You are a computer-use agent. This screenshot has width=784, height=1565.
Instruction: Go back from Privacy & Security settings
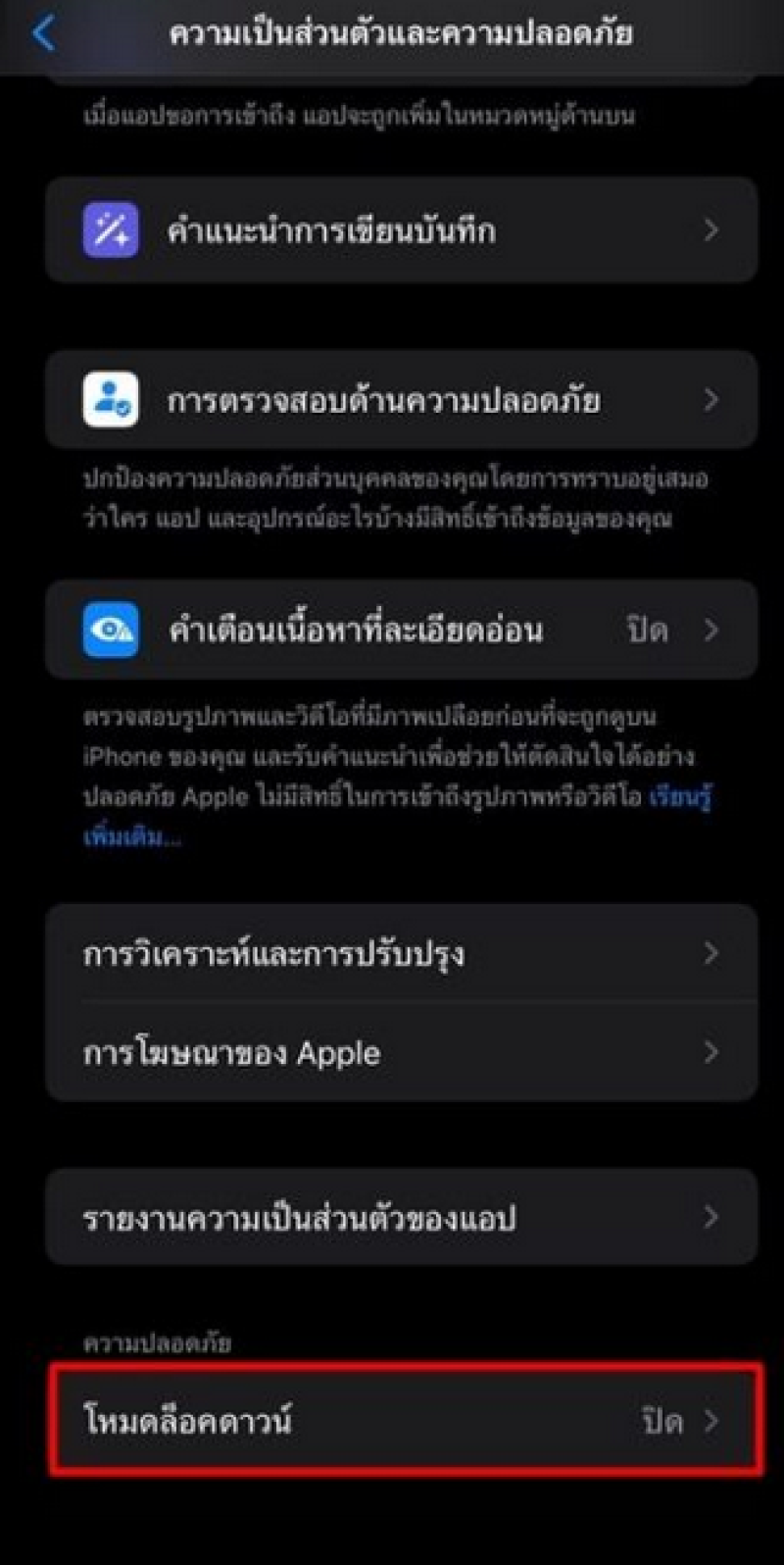pos(43,34)
